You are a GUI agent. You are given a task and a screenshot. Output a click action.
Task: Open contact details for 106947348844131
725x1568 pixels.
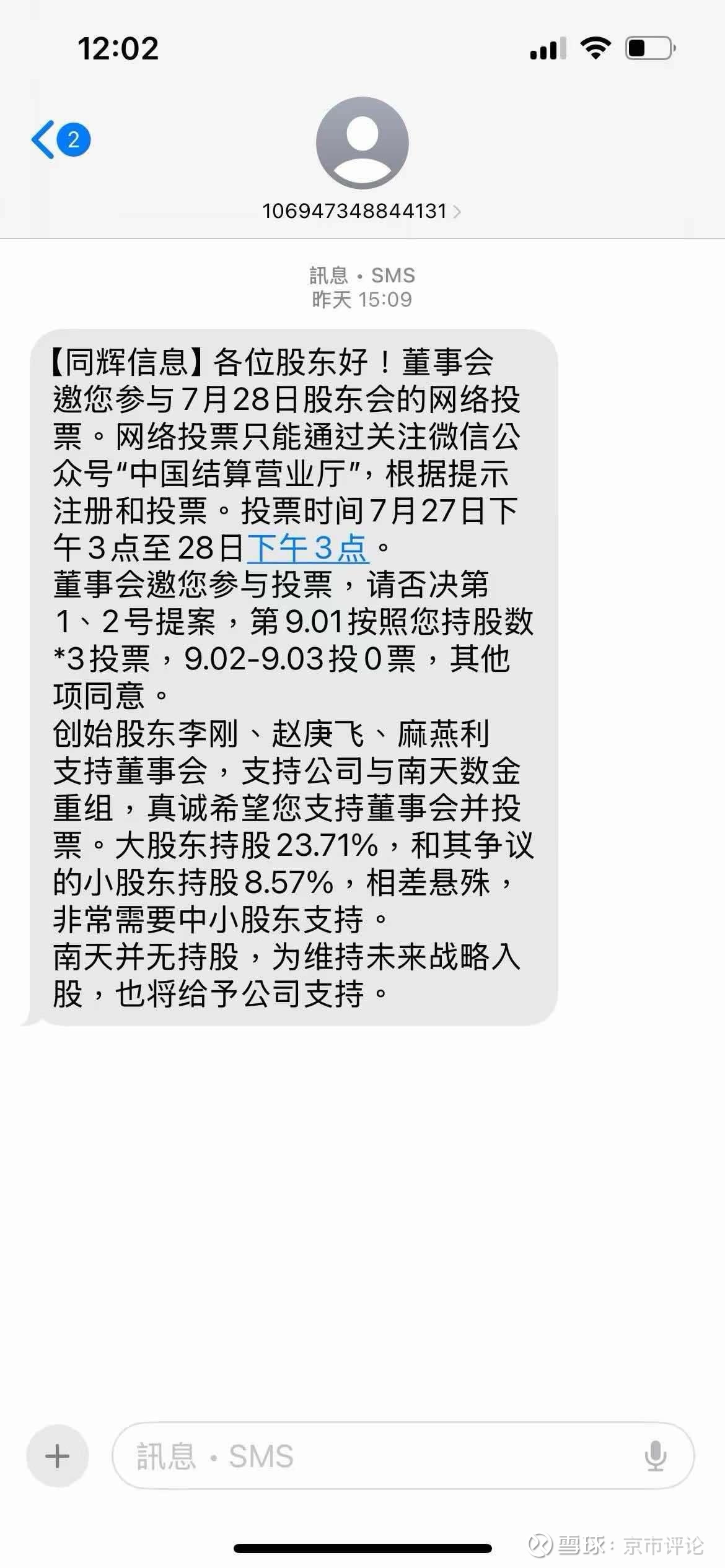(x=362, y=211)
